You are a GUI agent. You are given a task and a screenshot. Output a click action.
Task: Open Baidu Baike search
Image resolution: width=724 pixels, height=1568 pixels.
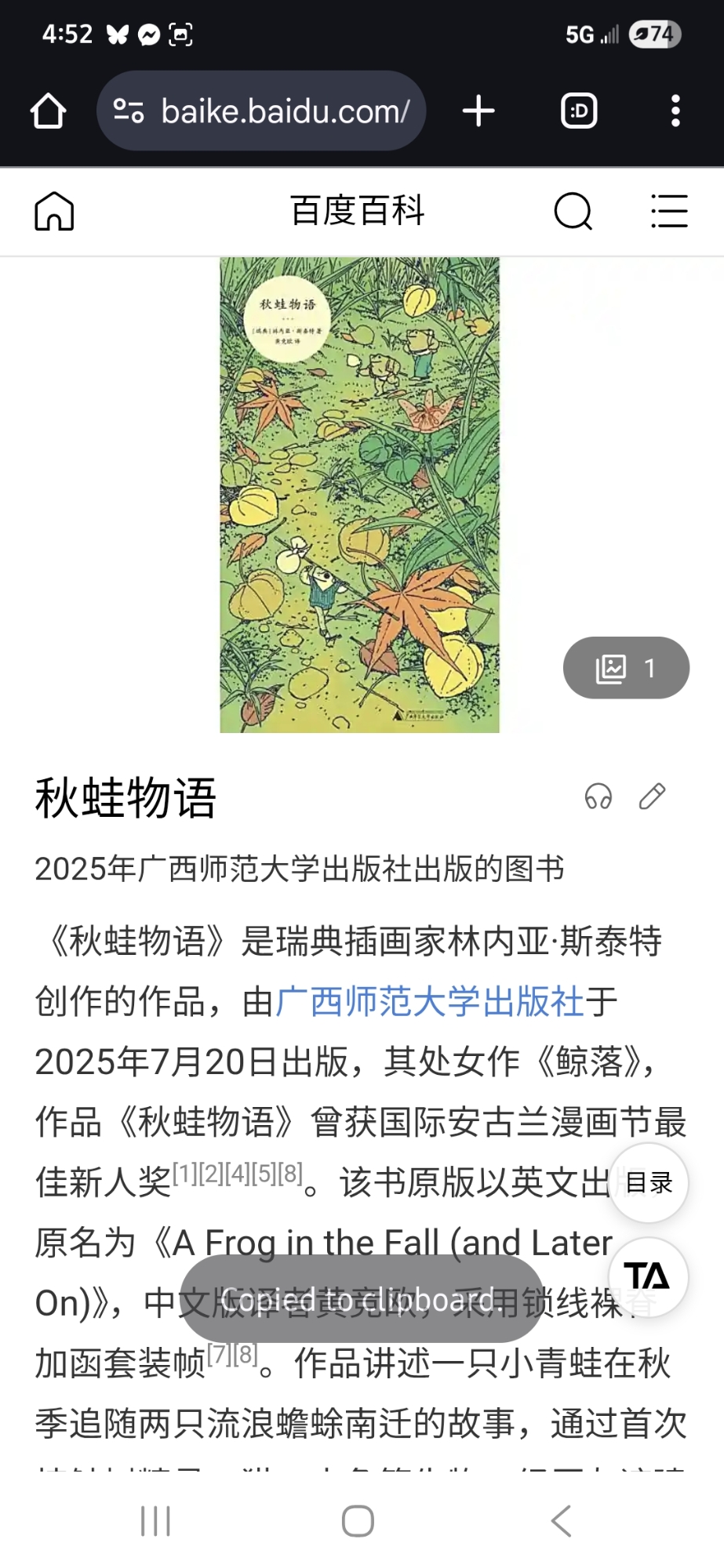[x=573, y=212]
